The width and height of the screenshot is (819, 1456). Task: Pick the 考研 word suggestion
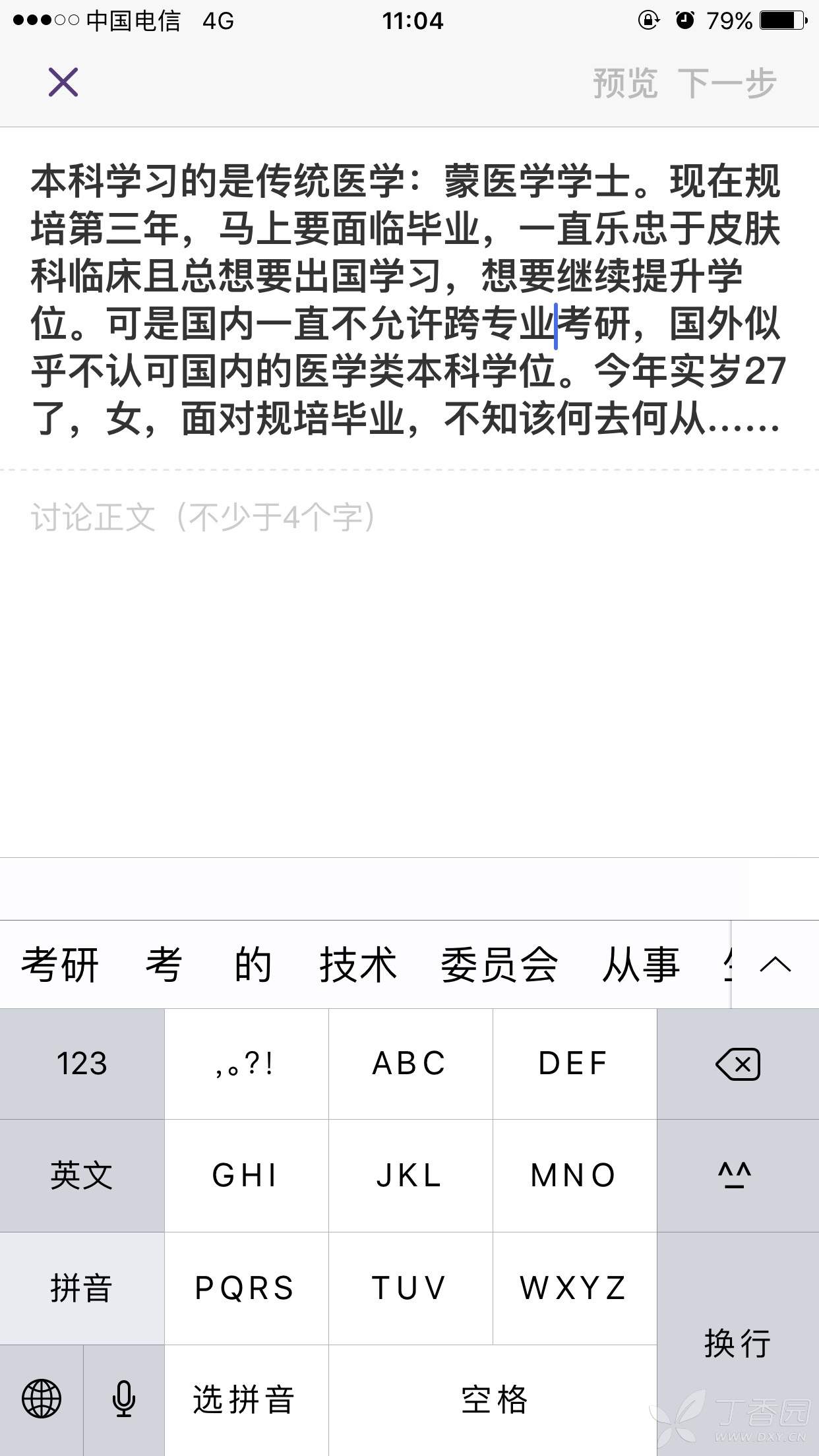(60, 965)
